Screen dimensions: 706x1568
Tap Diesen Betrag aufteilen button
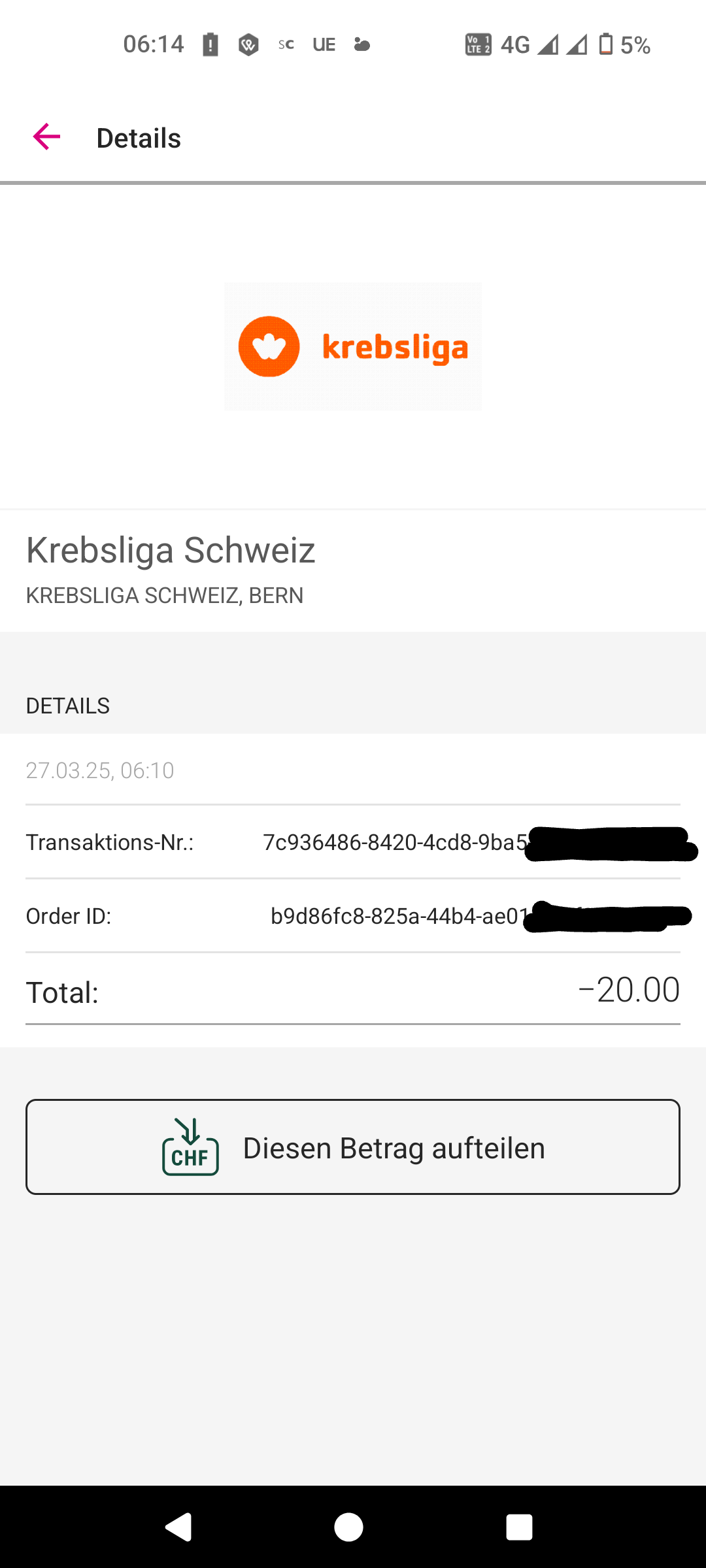click(x=353, y=1147)
